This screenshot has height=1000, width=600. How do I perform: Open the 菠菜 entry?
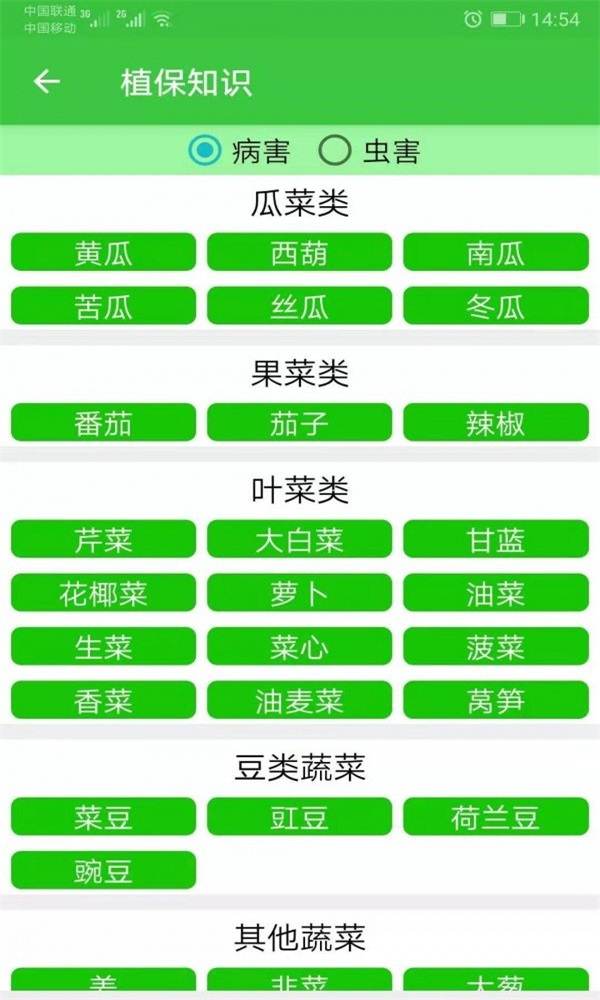tap(495, 647)
